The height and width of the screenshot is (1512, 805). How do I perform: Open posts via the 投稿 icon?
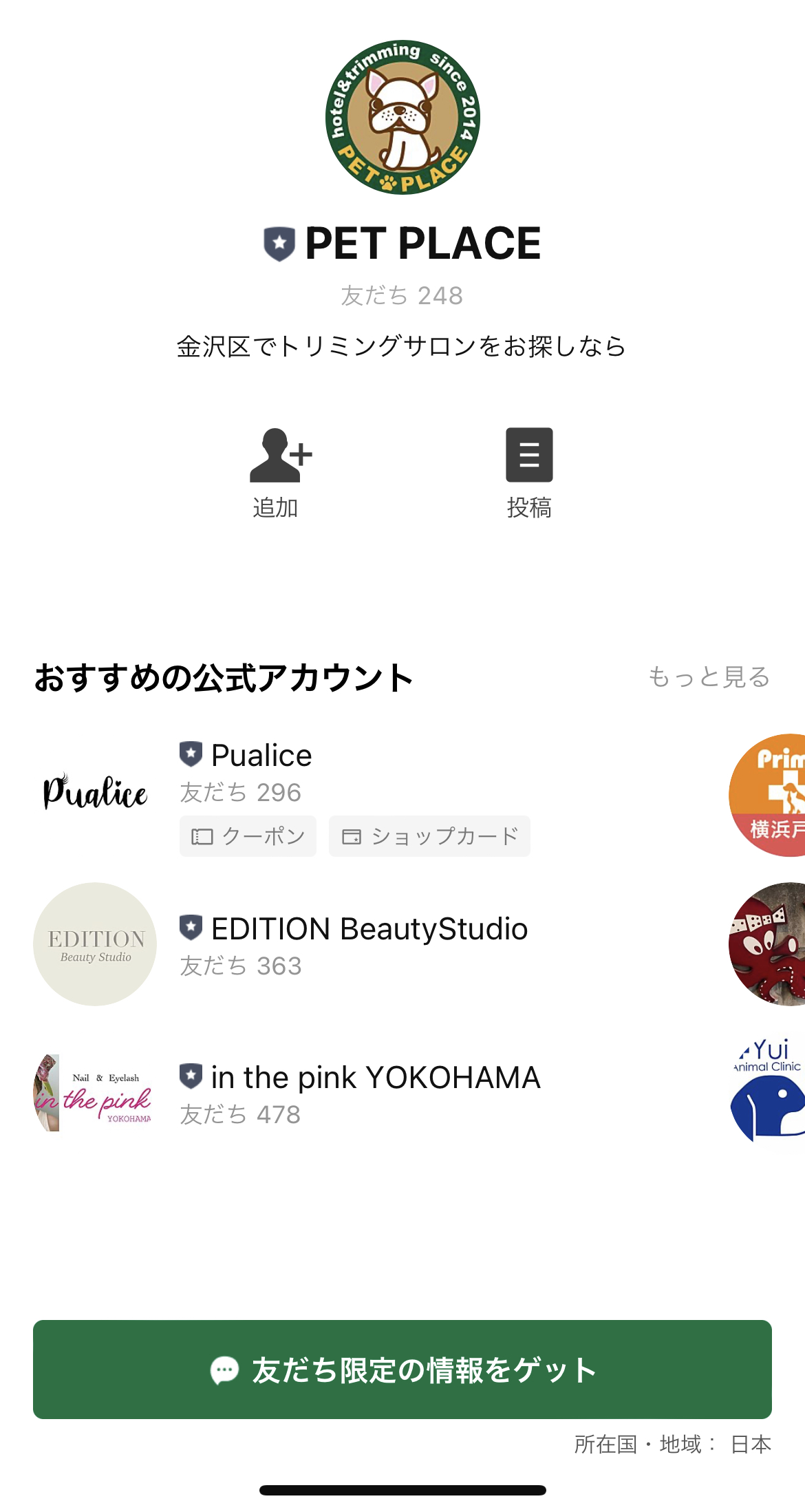(528, 455)
